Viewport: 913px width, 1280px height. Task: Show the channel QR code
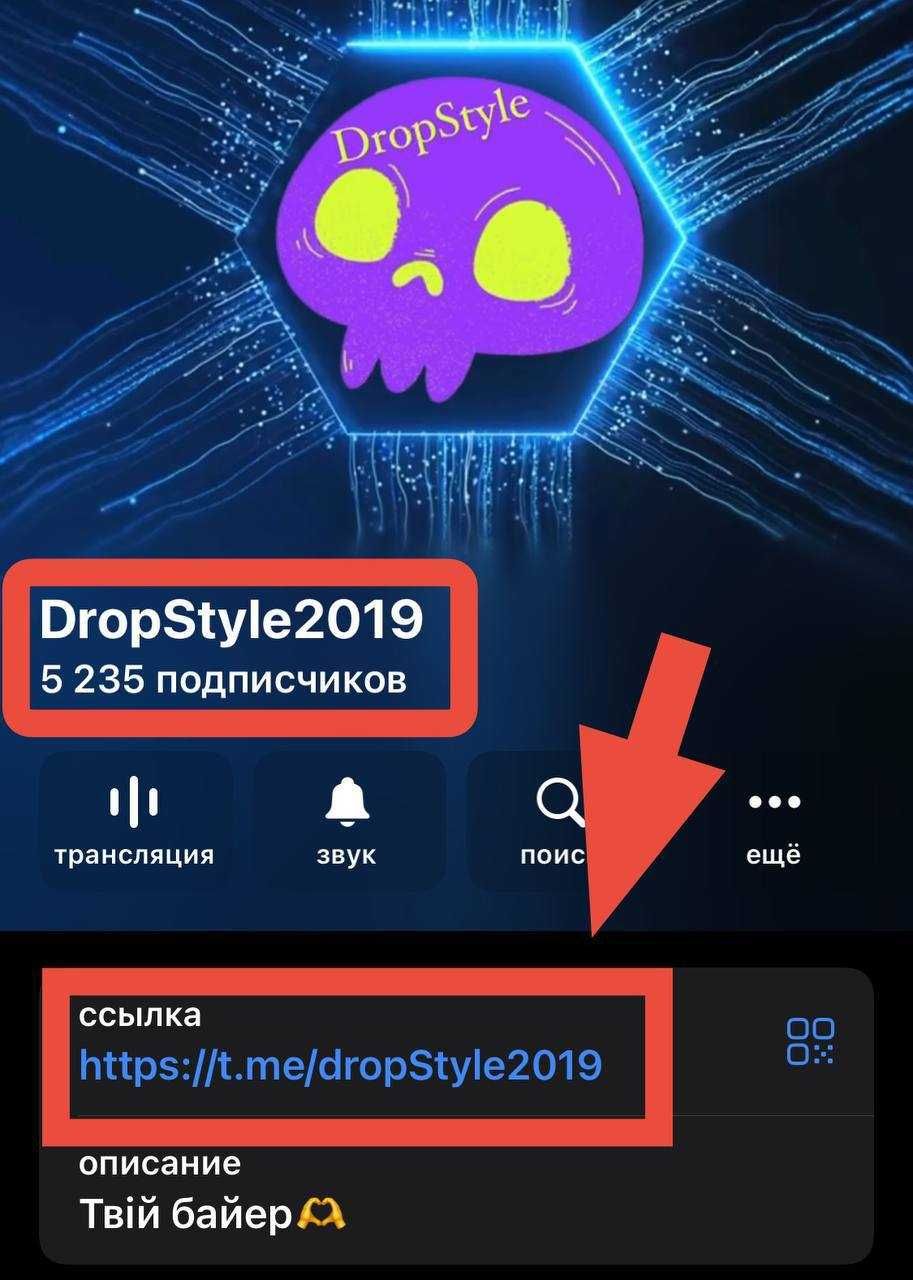click(810, 1042)
